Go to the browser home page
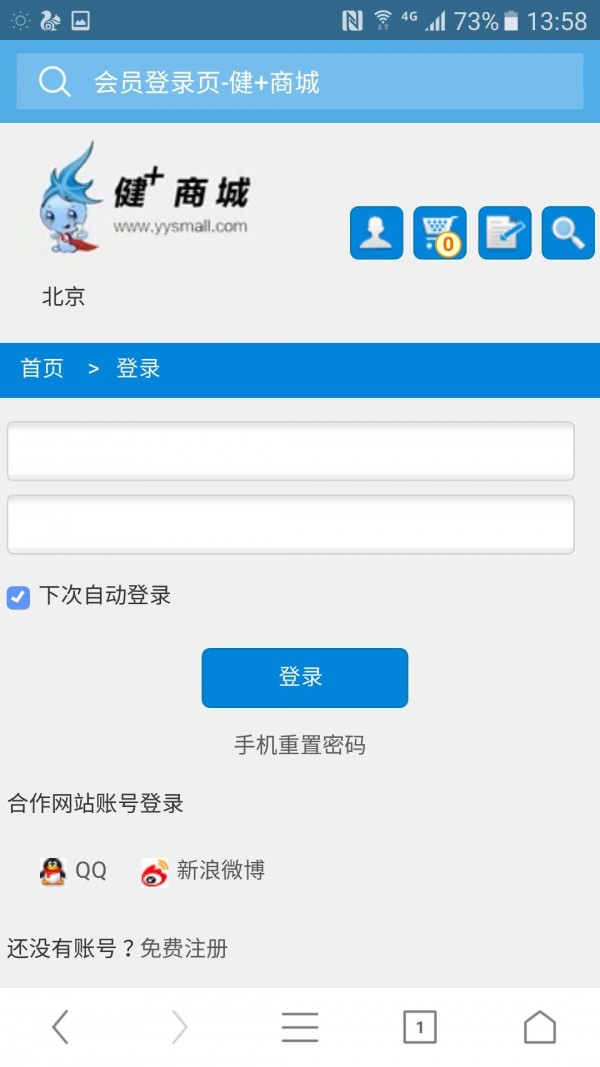This screenshot has width=600, height=1067. 540,1027
